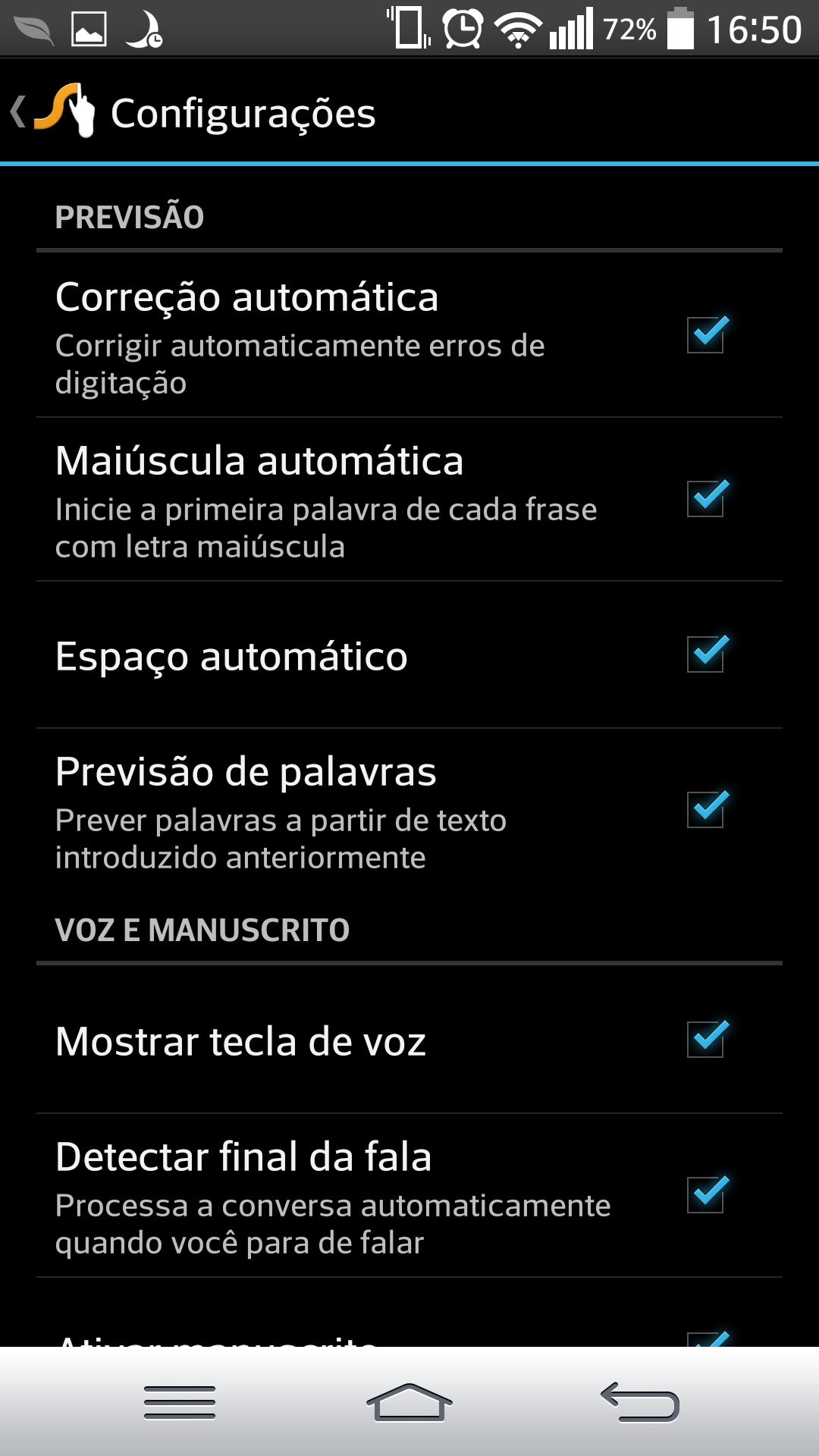Turn off Previsão de palavras checkbox
The image size is (819, 1456).
pos(707,809)
